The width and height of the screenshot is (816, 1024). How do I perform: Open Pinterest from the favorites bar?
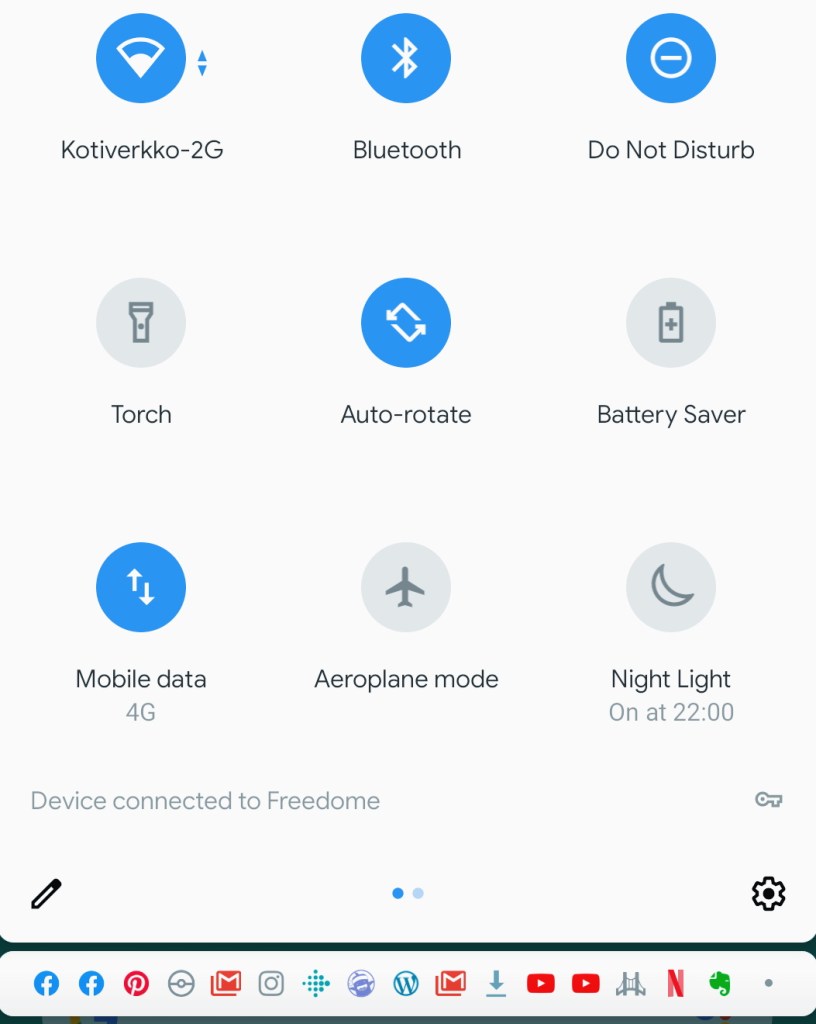tap(136, 983)
